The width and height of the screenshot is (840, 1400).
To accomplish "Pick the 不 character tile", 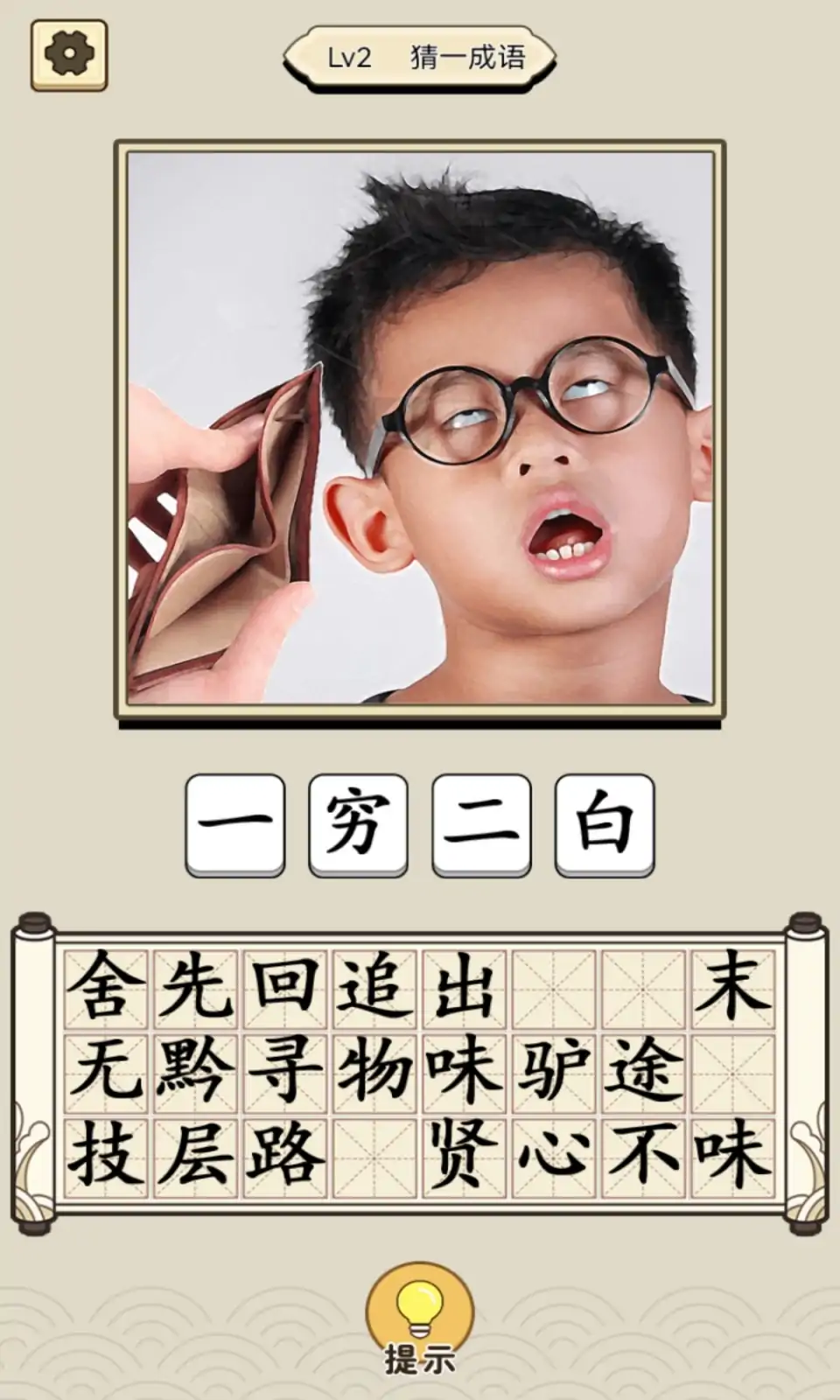I will (643, 1155).
